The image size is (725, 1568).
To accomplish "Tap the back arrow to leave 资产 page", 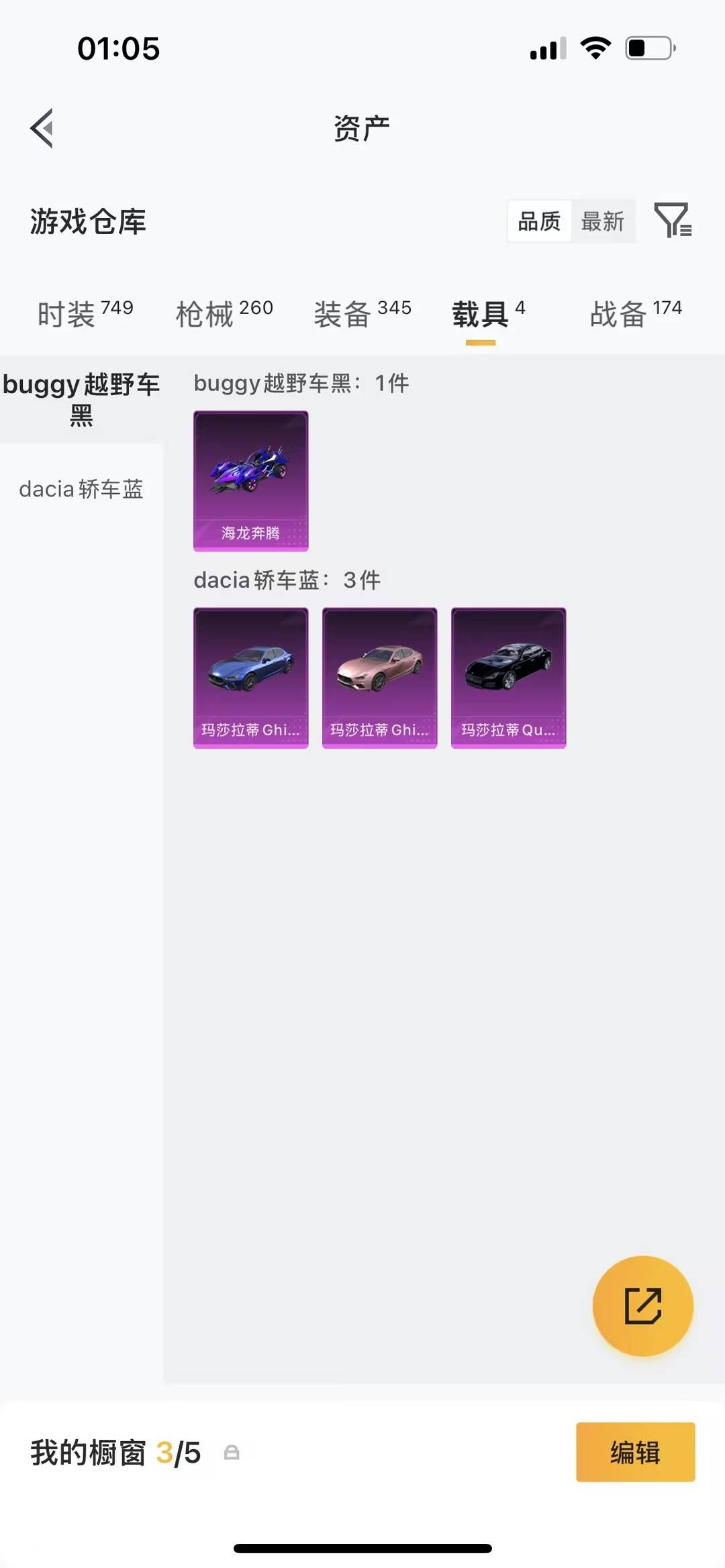I will (x=42, y=129).
